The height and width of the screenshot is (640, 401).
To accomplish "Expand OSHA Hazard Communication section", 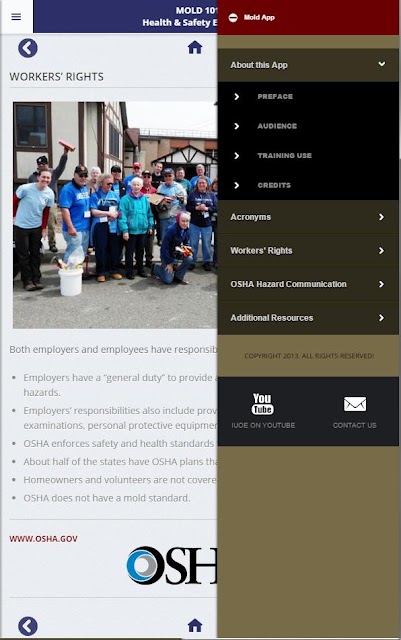I will pos(308,284).
